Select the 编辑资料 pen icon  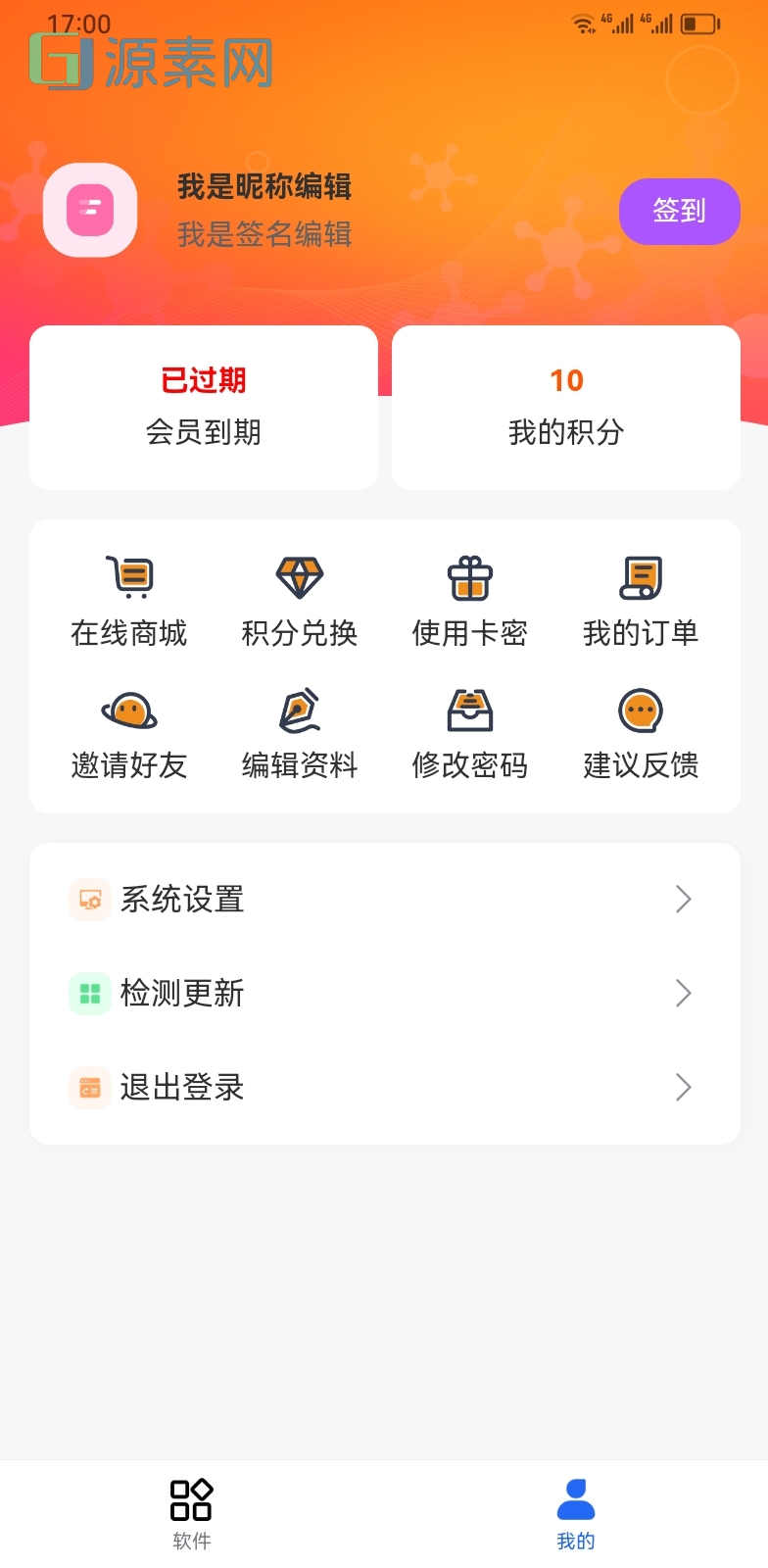(x=299, y=711)
